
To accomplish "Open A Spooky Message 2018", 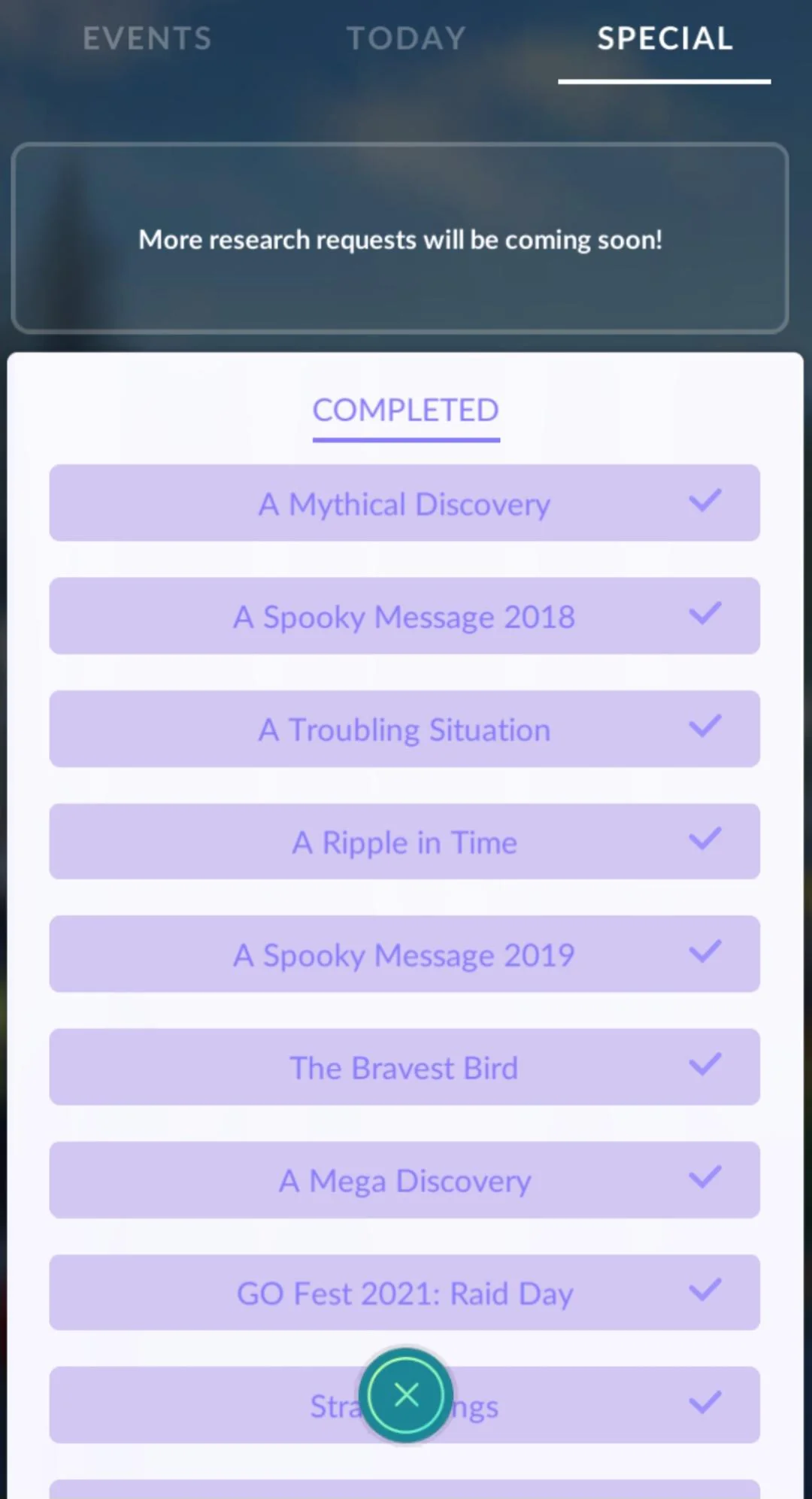I will (404, 616).
